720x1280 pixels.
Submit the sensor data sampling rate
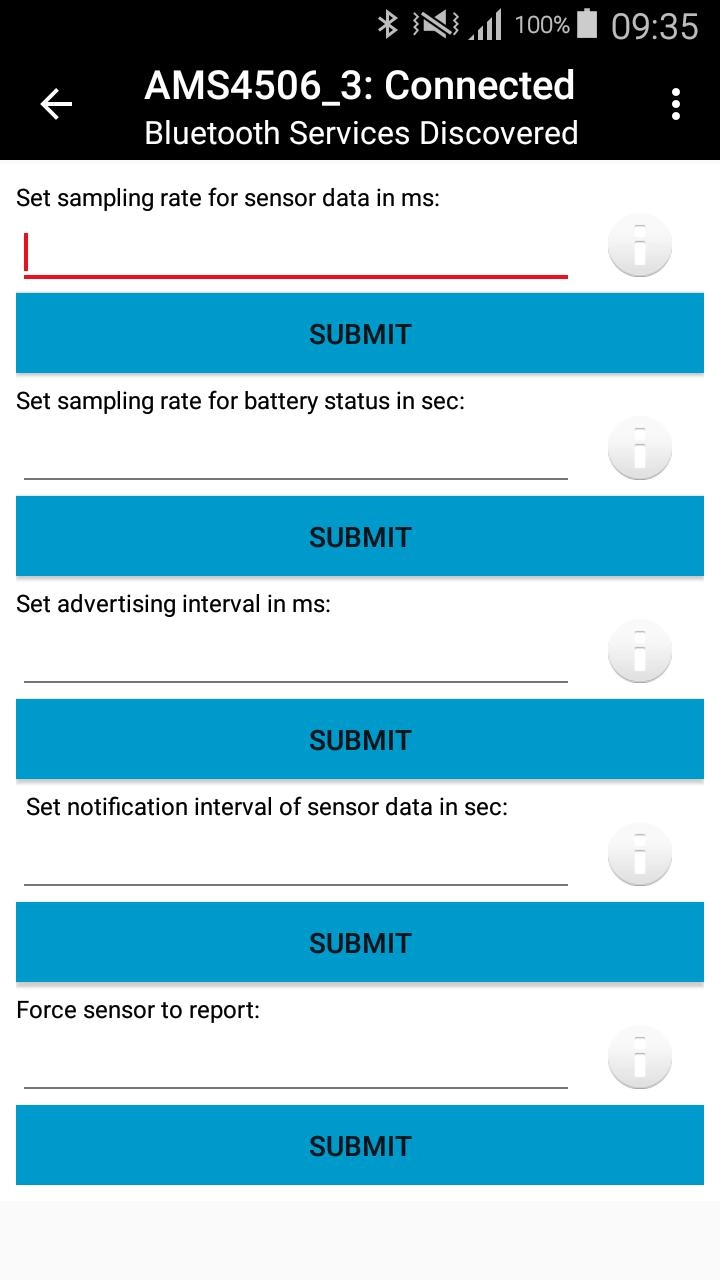[360, 334]
